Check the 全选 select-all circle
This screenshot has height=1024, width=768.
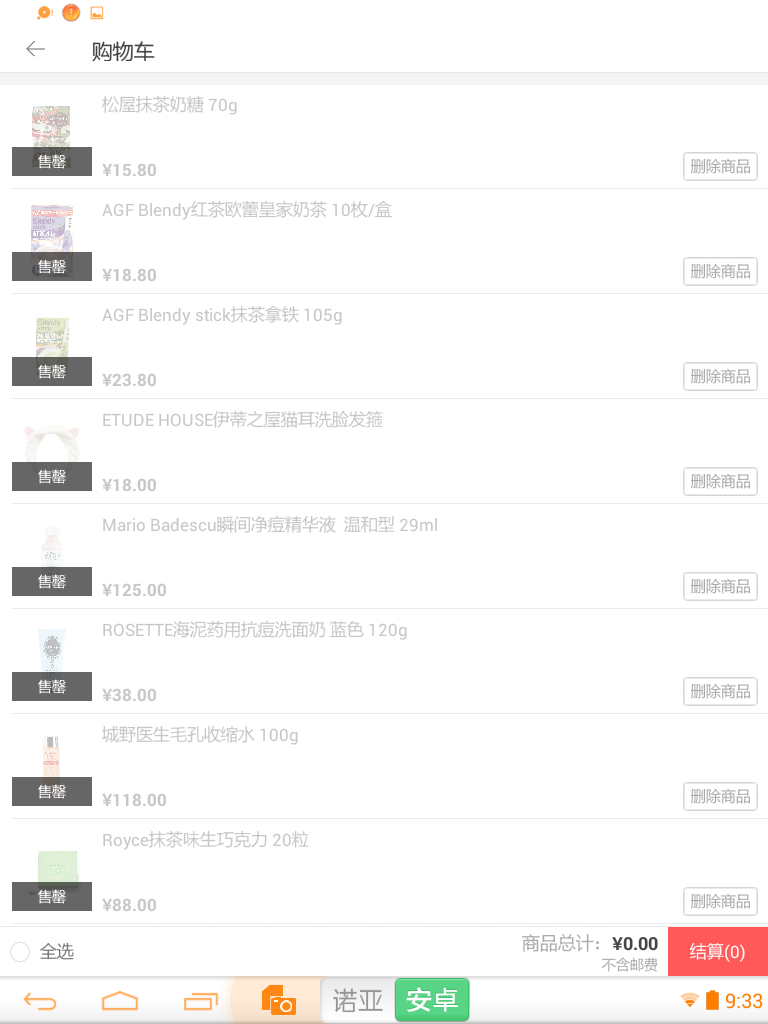coord(20,952)
